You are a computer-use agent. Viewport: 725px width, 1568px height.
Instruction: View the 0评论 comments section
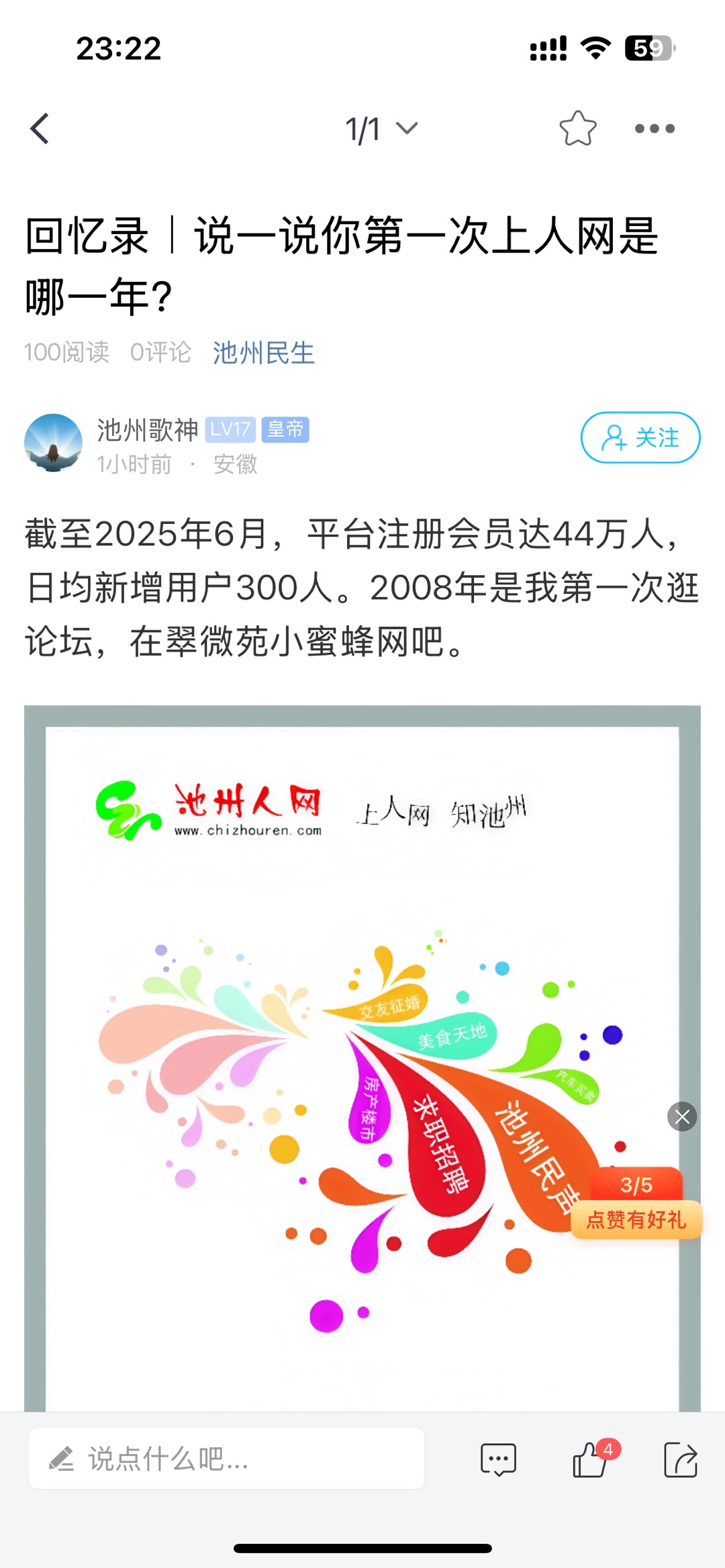point(161,352)
